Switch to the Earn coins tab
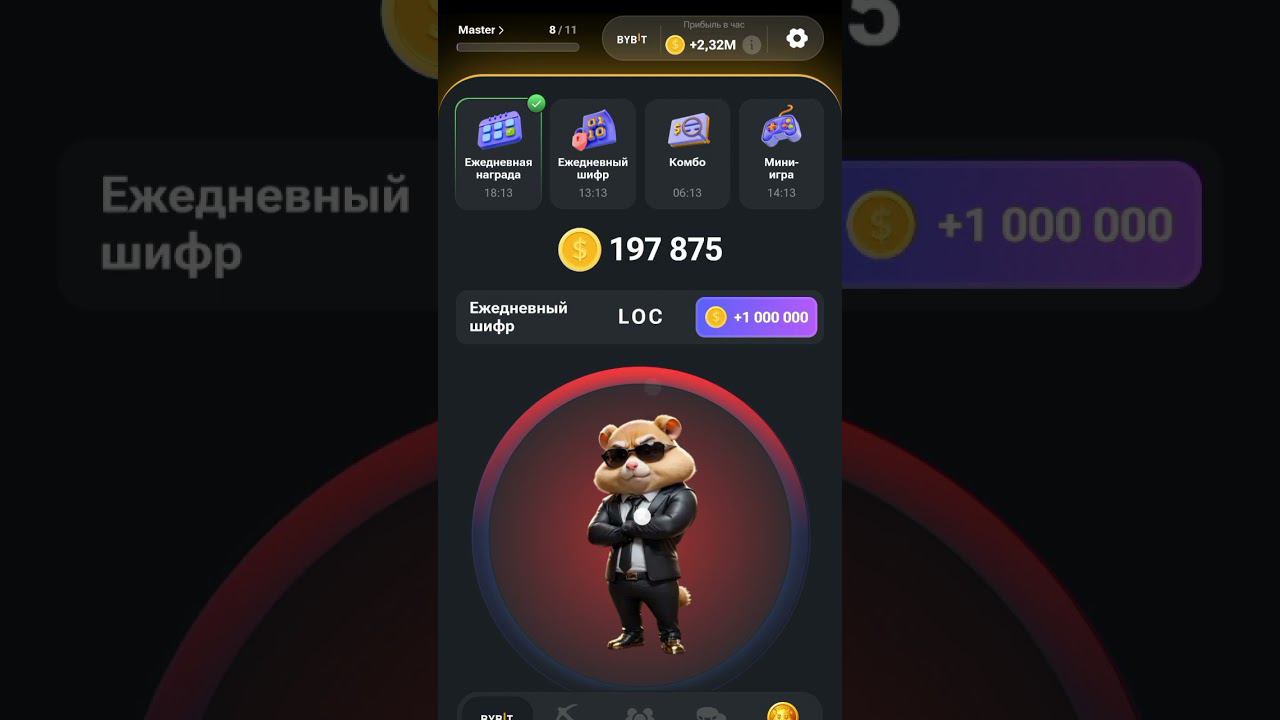The width and height of the screenshot is (1280, 720). pyautogui.click(x=710, y=713)
